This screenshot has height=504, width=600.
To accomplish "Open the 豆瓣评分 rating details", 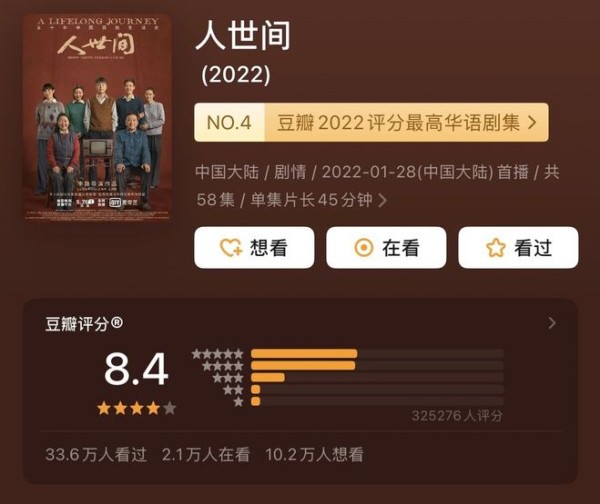I will tap(553, 323).
